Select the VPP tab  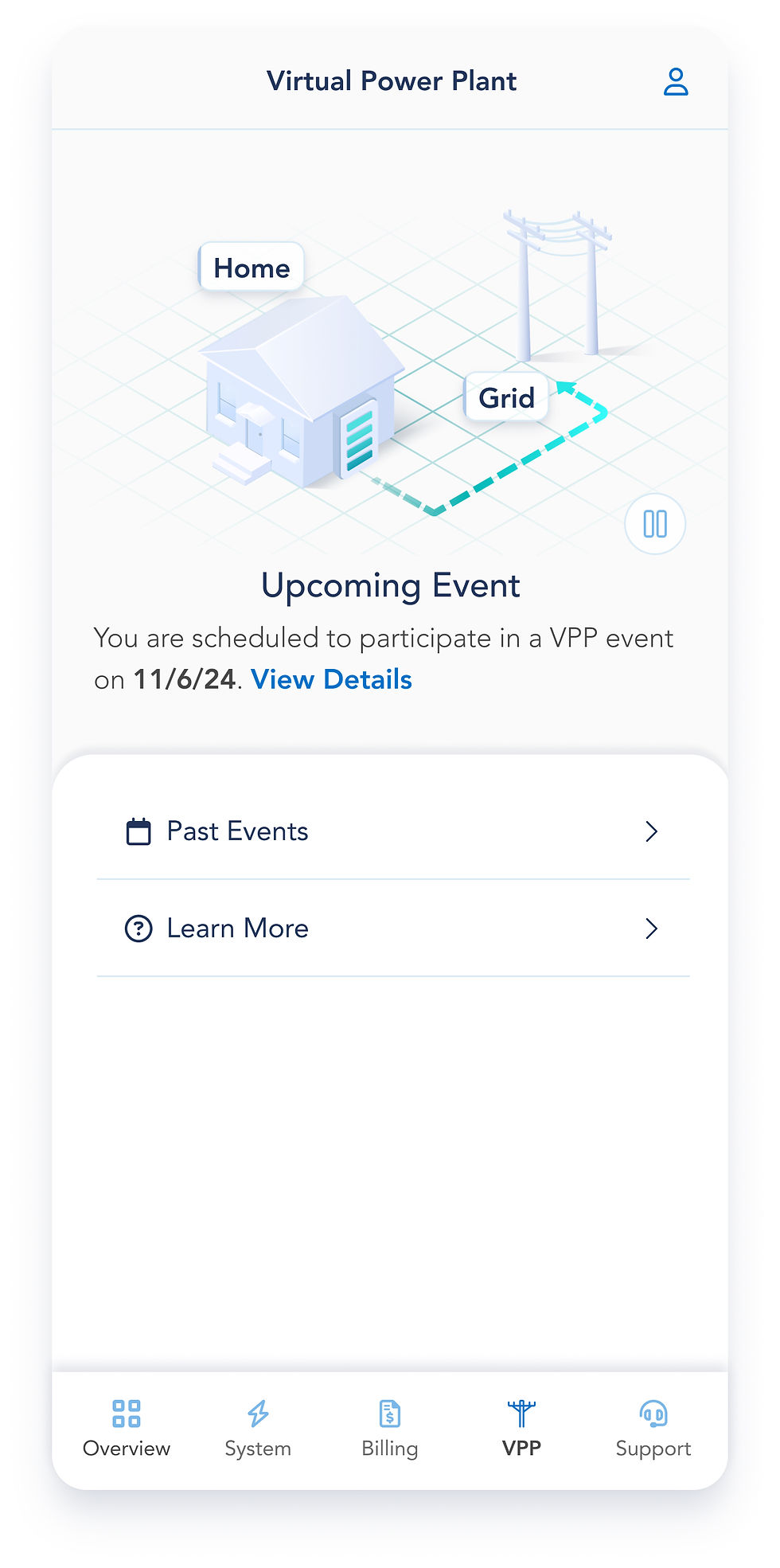coord(521,1429)
